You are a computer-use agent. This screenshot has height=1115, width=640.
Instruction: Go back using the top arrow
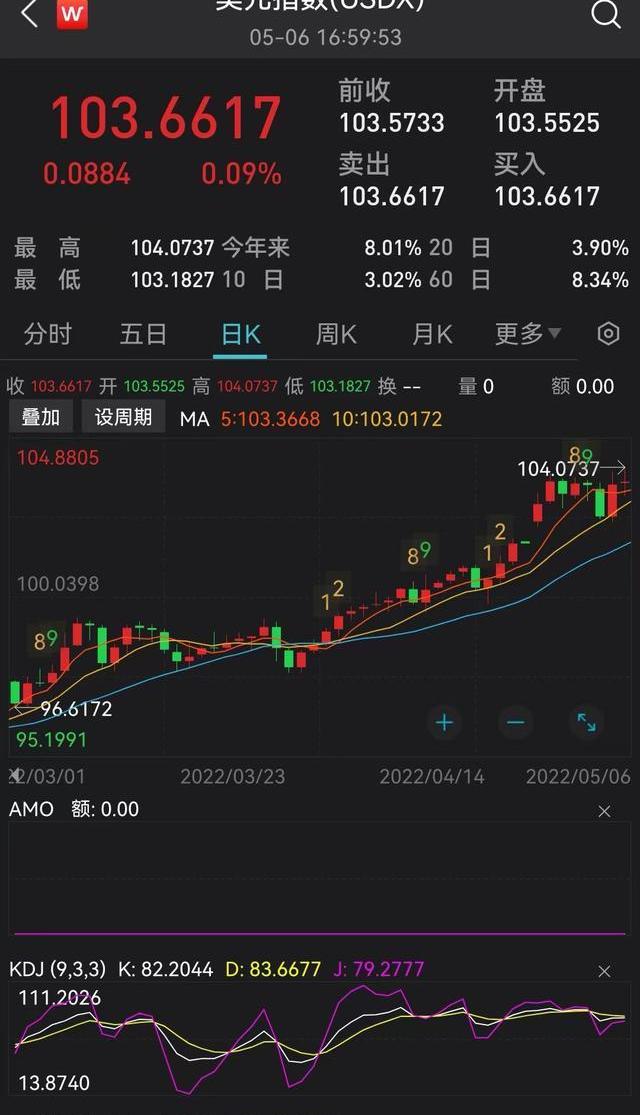click(29, 13)
